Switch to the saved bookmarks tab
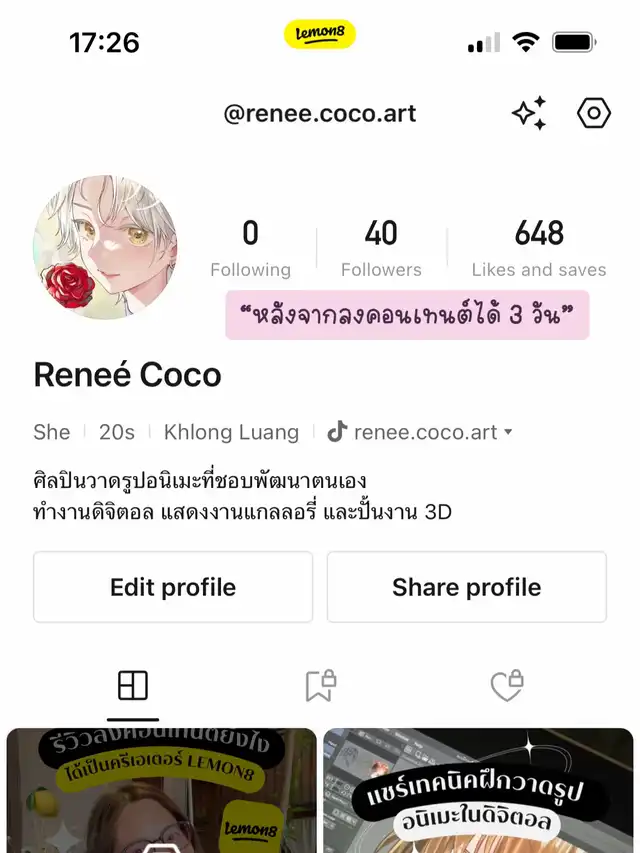Image resolution: width=640 pixels, height=853 pixels. 320,686
